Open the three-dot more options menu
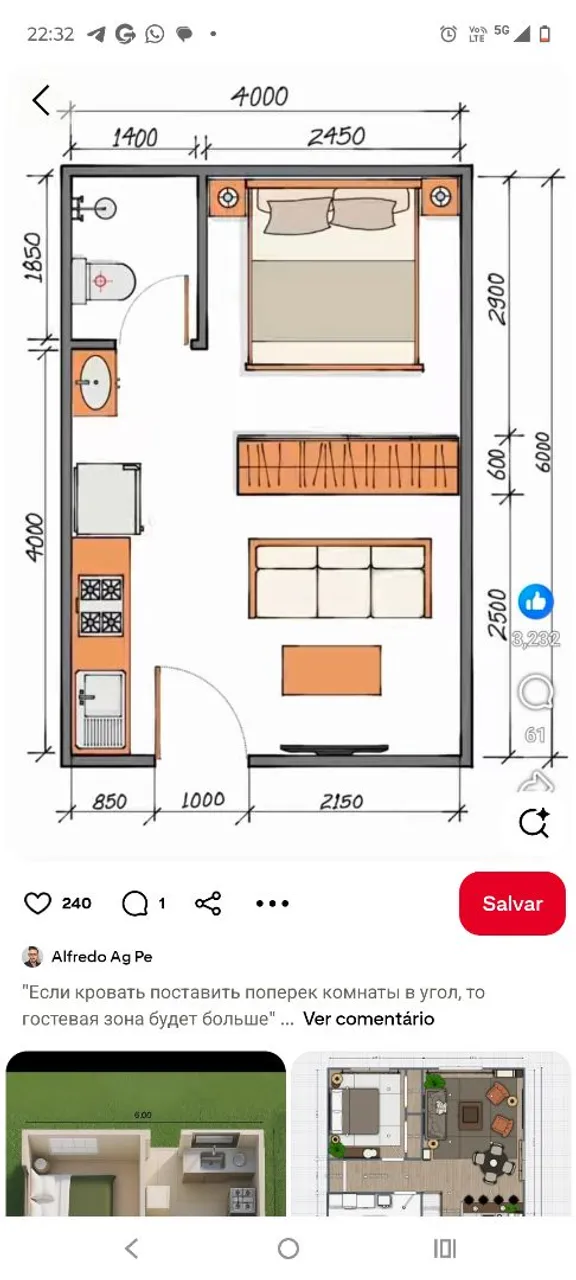The width and height of the screenshot is (576, 1280). [272, 904]
